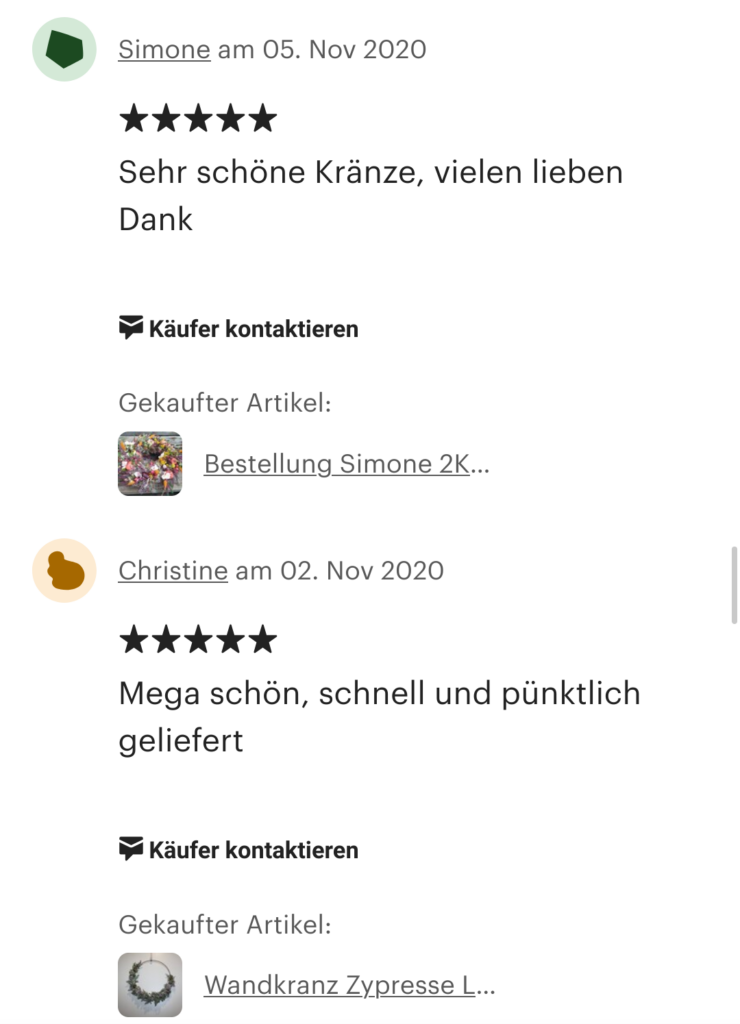Tap Christine's orange avatar

click(x=64, y=571)
